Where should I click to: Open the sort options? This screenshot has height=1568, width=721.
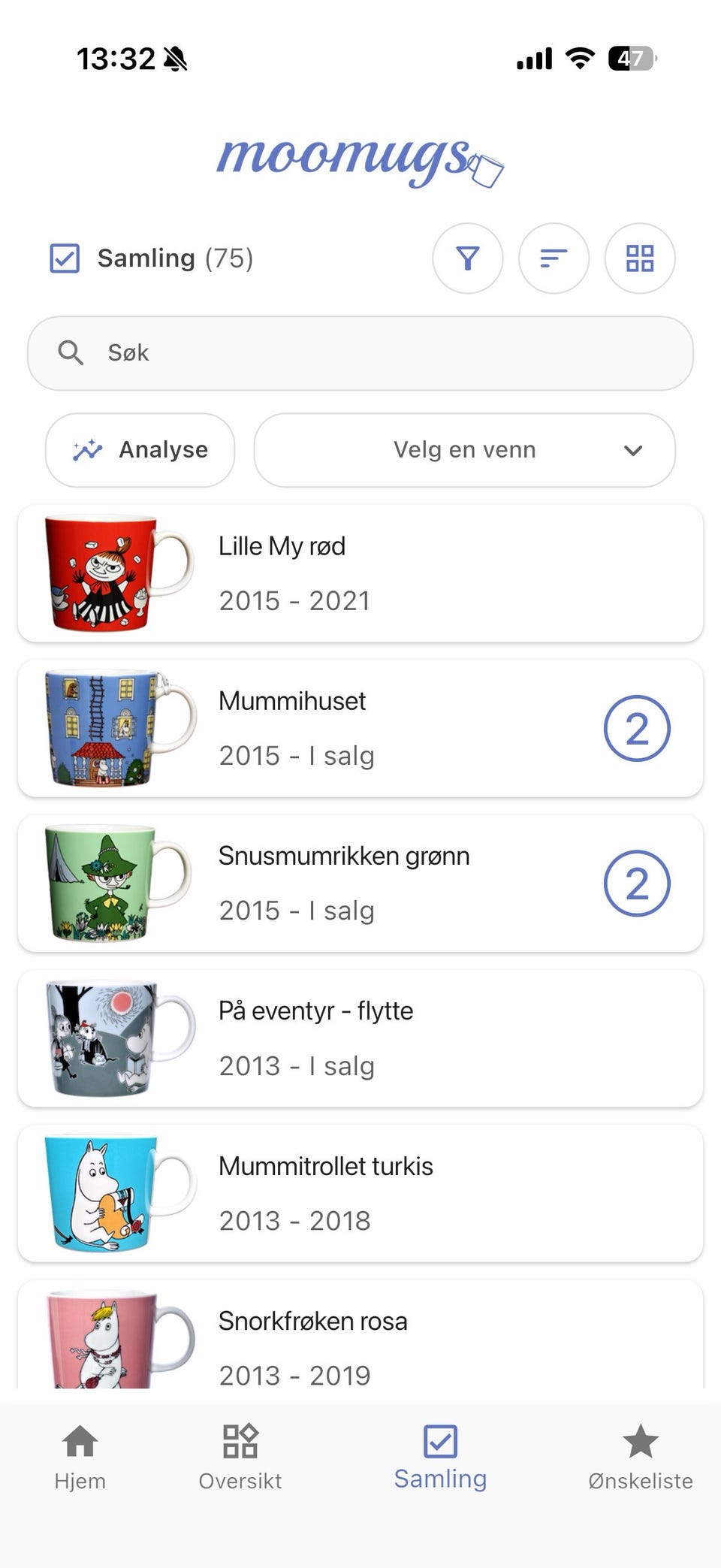[x=554, y=258]
